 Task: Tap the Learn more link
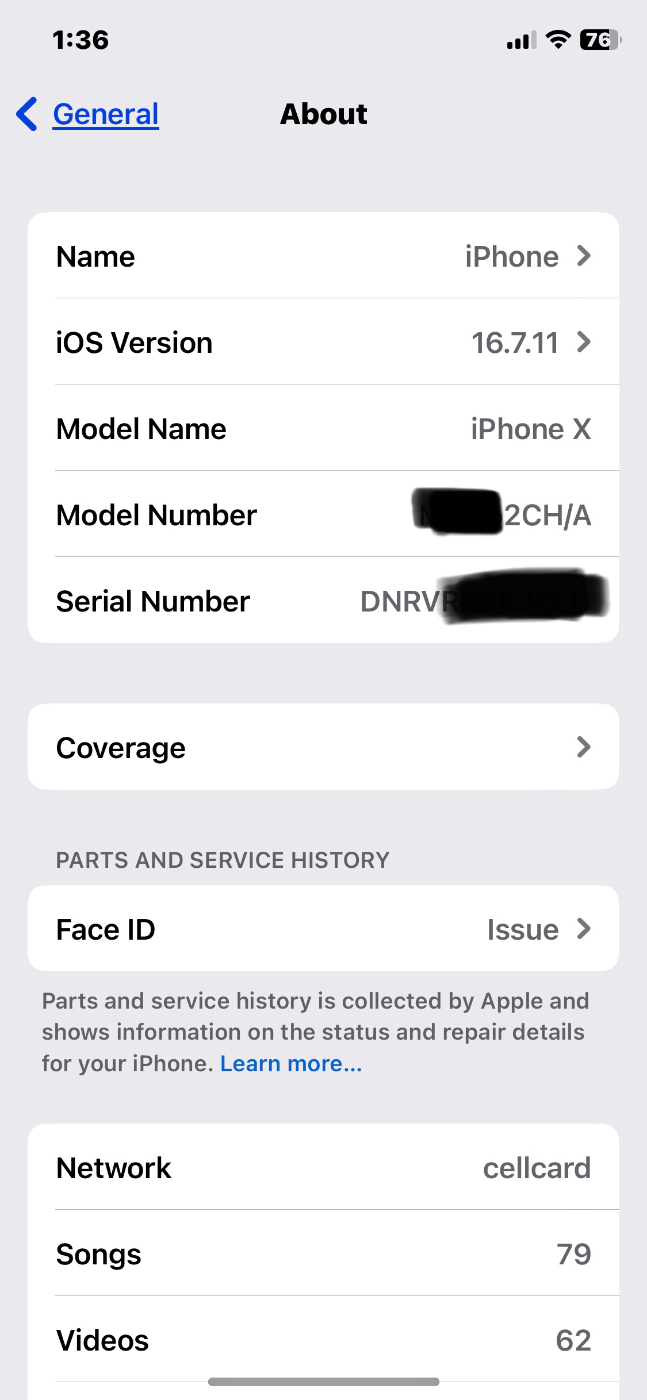click(x=291, y=1064)
